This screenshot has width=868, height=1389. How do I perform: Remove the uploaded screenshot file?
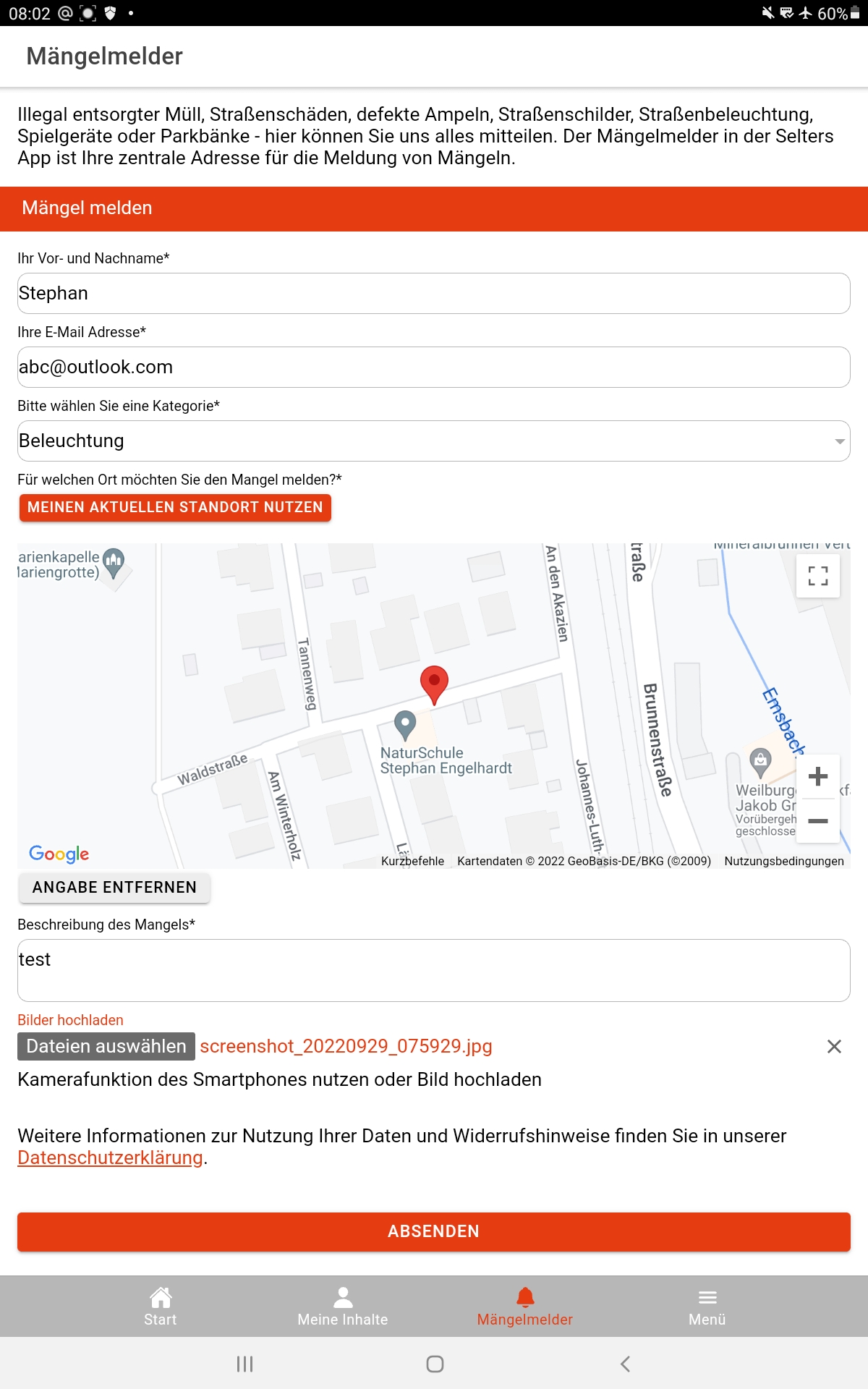[834, 1046]
